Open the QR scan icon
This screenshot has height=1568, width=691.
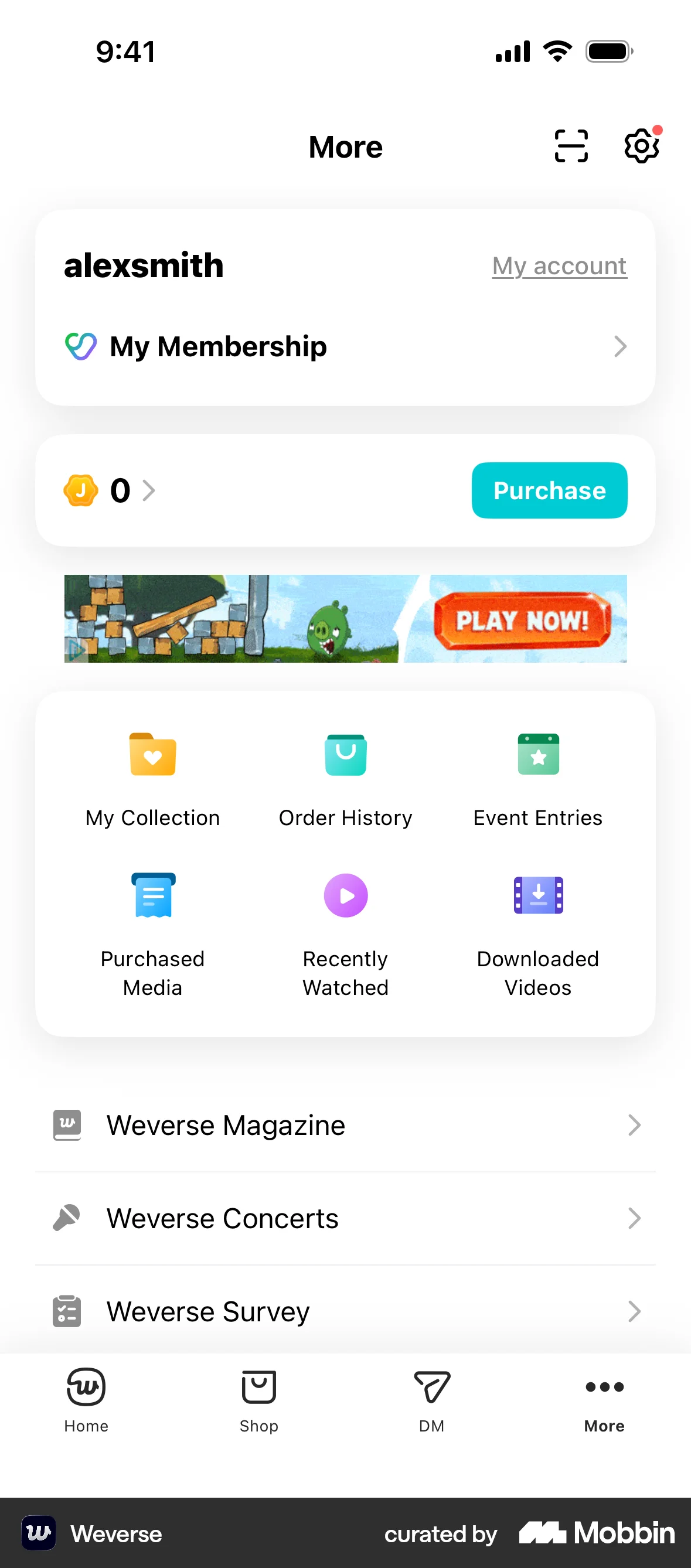point(570,146)
